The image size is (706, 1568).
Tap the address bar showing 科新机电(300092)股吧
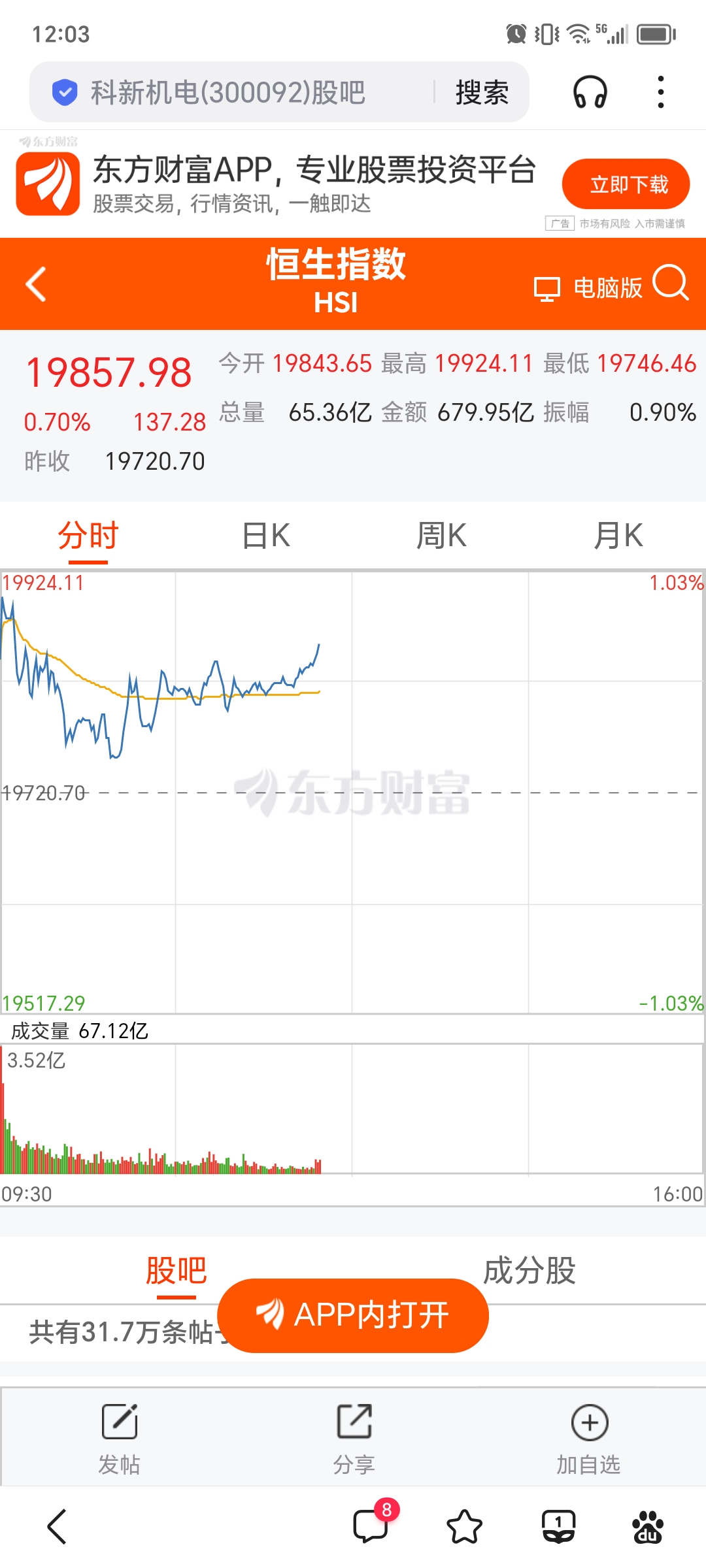pos(229,91)
